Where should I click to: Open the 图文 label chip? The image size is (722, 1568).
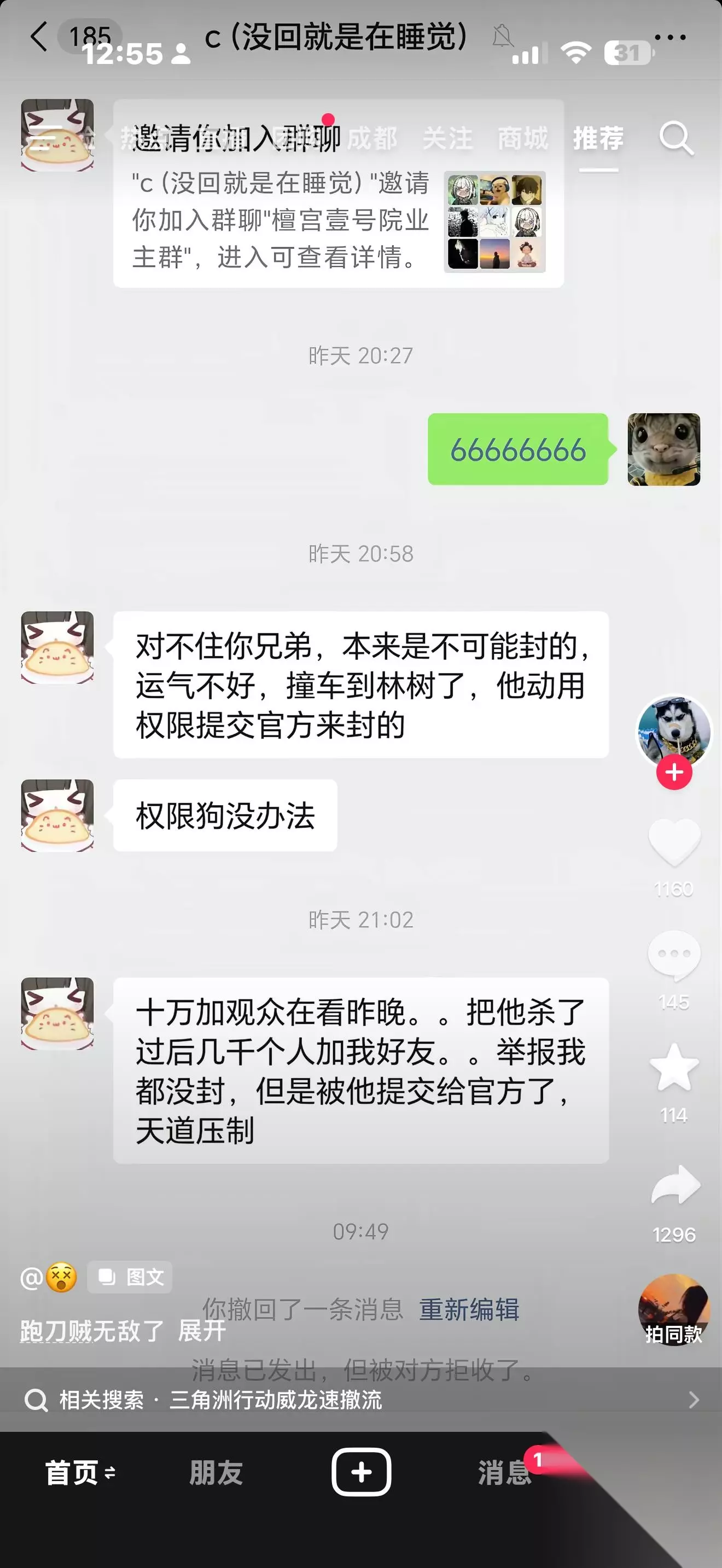130,1277
